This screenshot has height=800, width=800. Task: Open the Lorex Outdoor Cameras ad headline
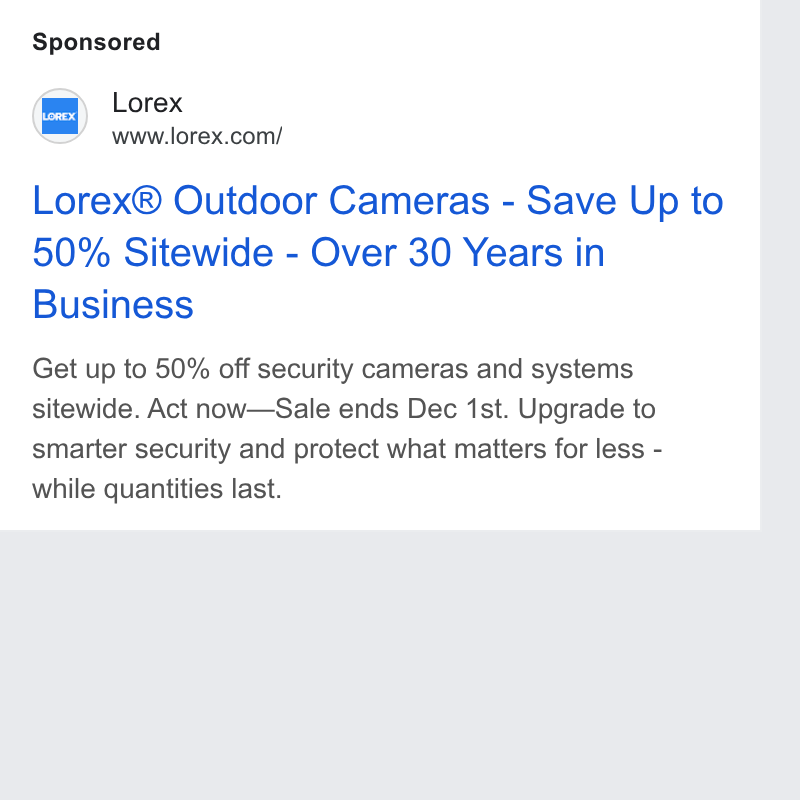378,253
